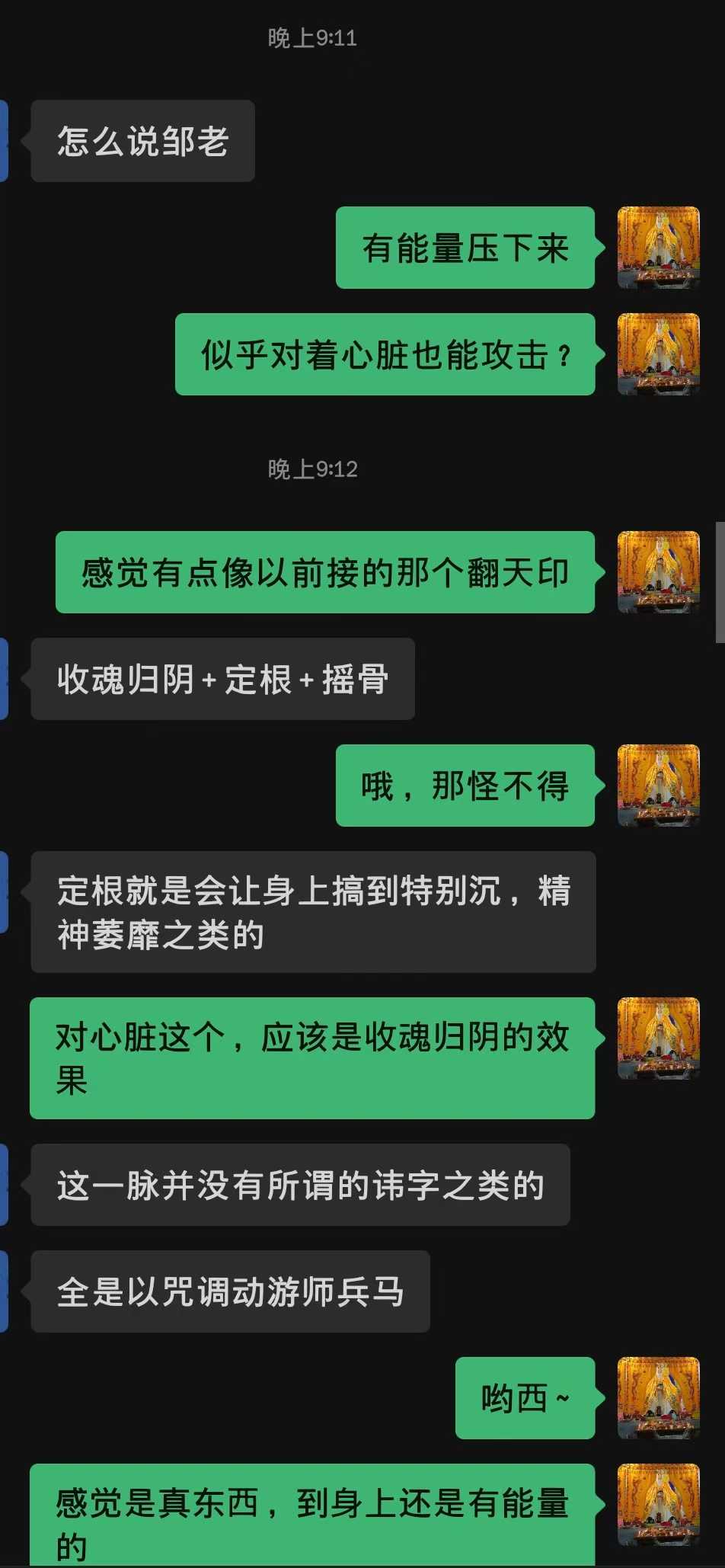Tap avatar beside "对心脏这个，应该是收魂归阴的效果"
This screenshot has width=725, height=1568.
click(658, 1038)
